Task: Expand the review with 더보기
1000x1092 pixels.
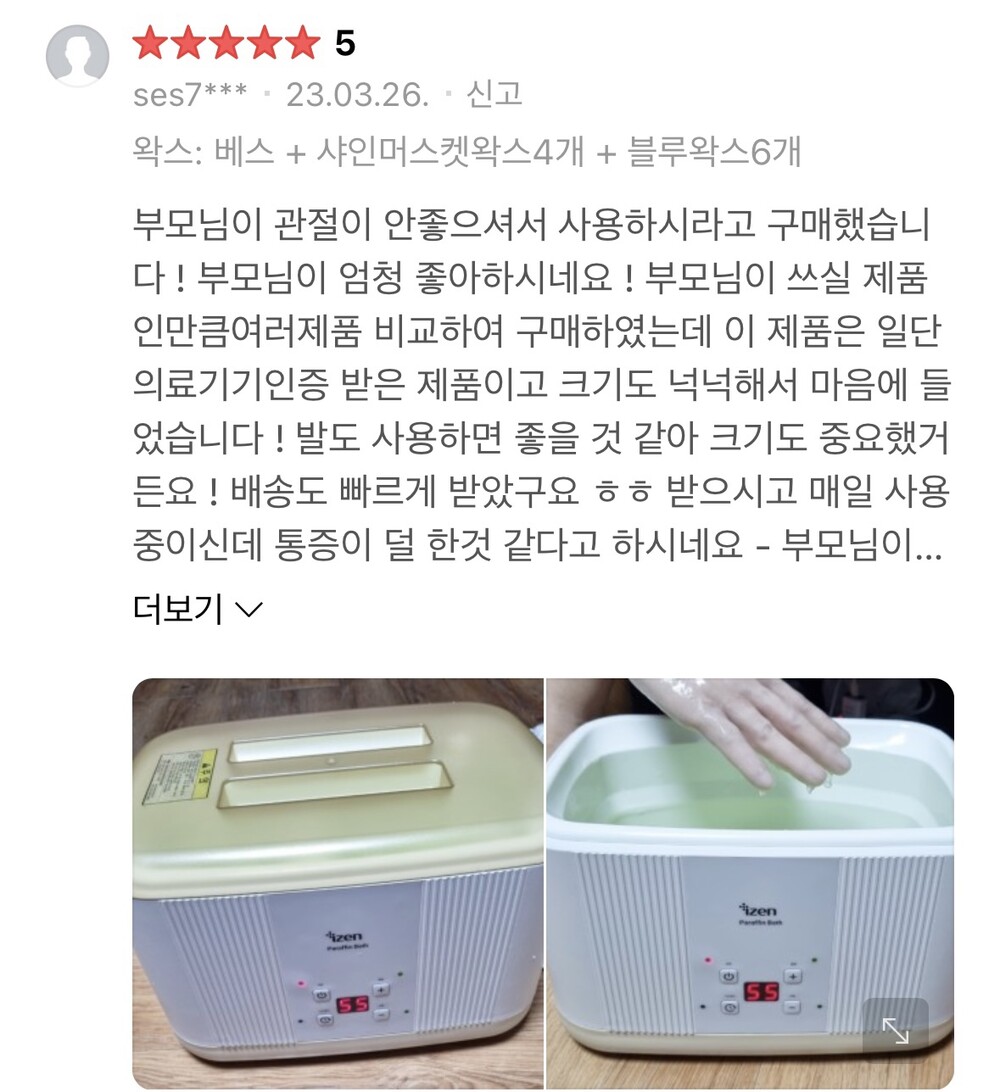Action: (x=198, y=609)
